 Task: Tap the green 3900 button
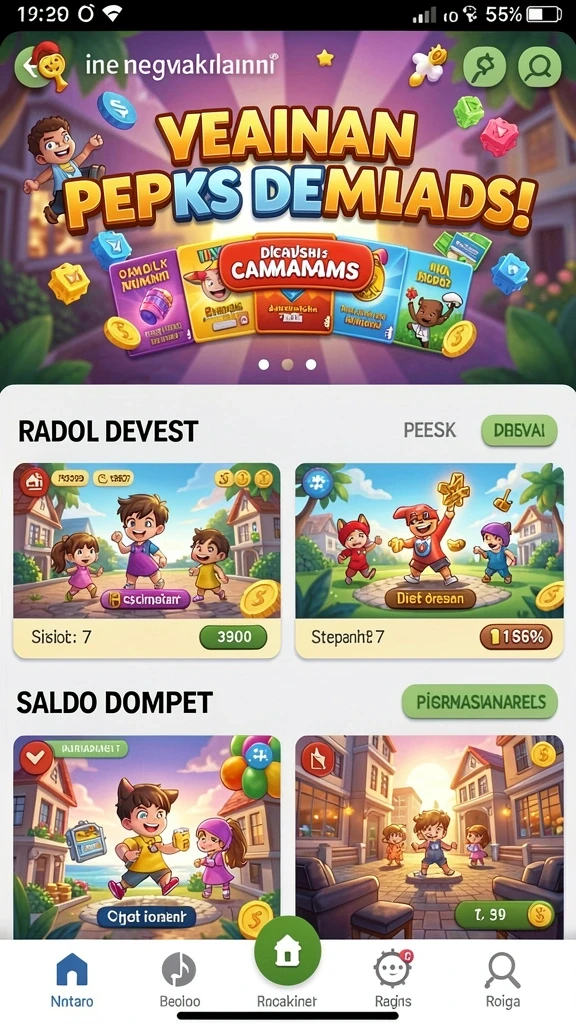[233, 637]
